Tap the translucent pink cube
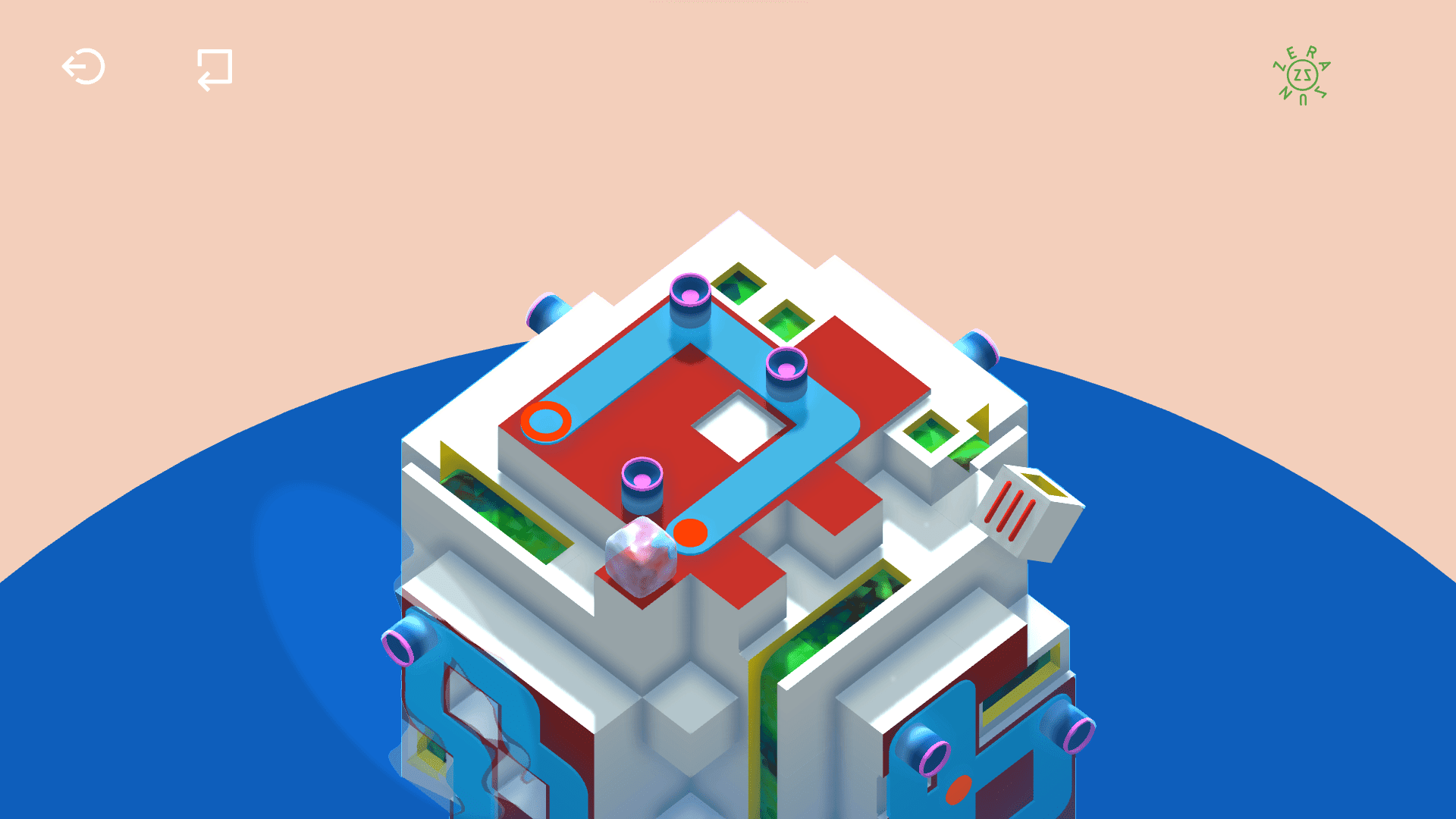Image resolution: width=1456 pixels, height=819 pixels. click(641, 559)
